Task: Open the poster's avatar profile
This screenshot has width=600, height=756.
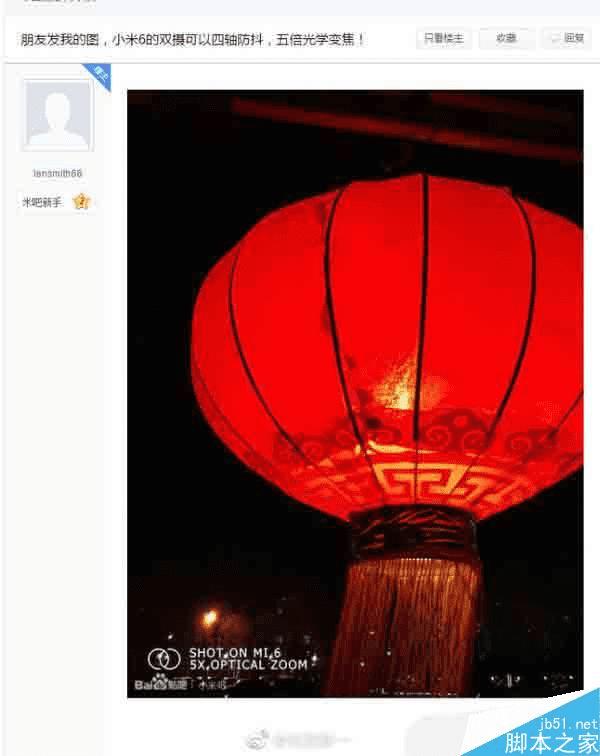Action: pyautogui.click(x=57, y=117)
